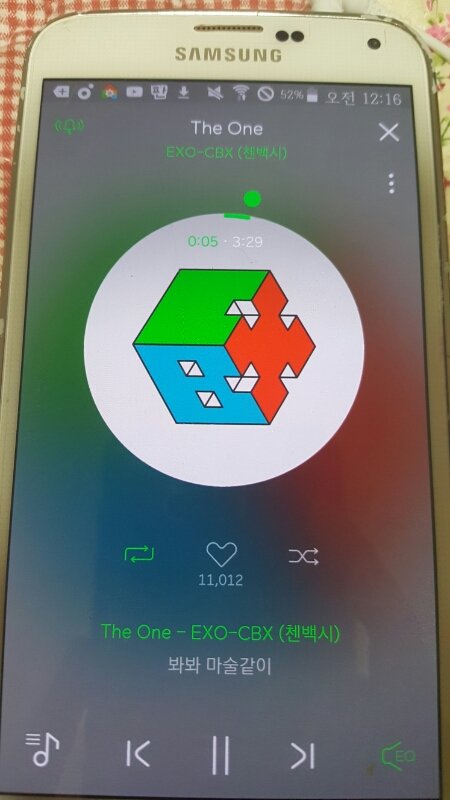Open the current playlist queue
This screenshot has width=450, height=800.
tap(42, 749)
